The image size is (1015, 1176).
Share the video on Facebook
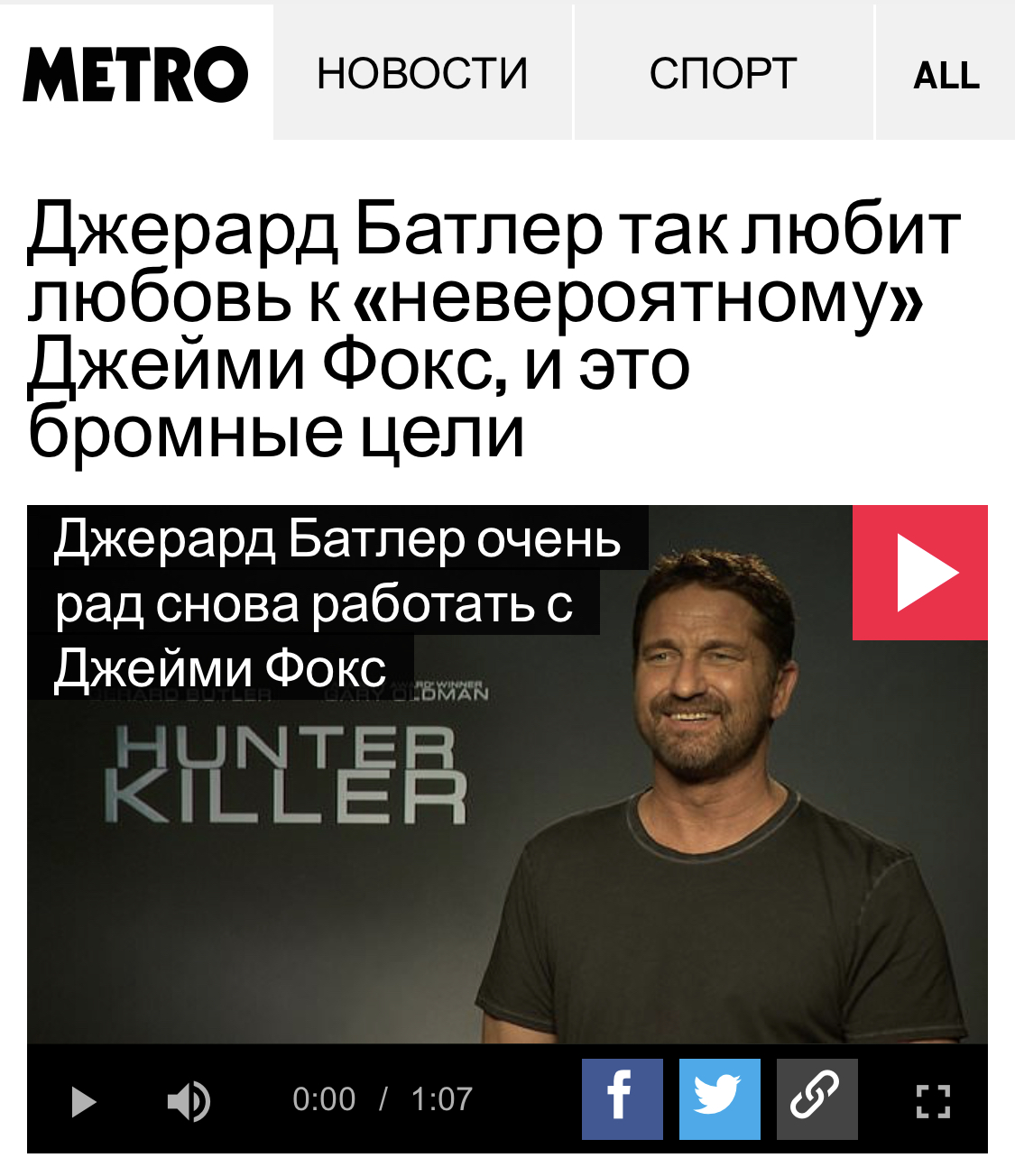point(622,1098)
